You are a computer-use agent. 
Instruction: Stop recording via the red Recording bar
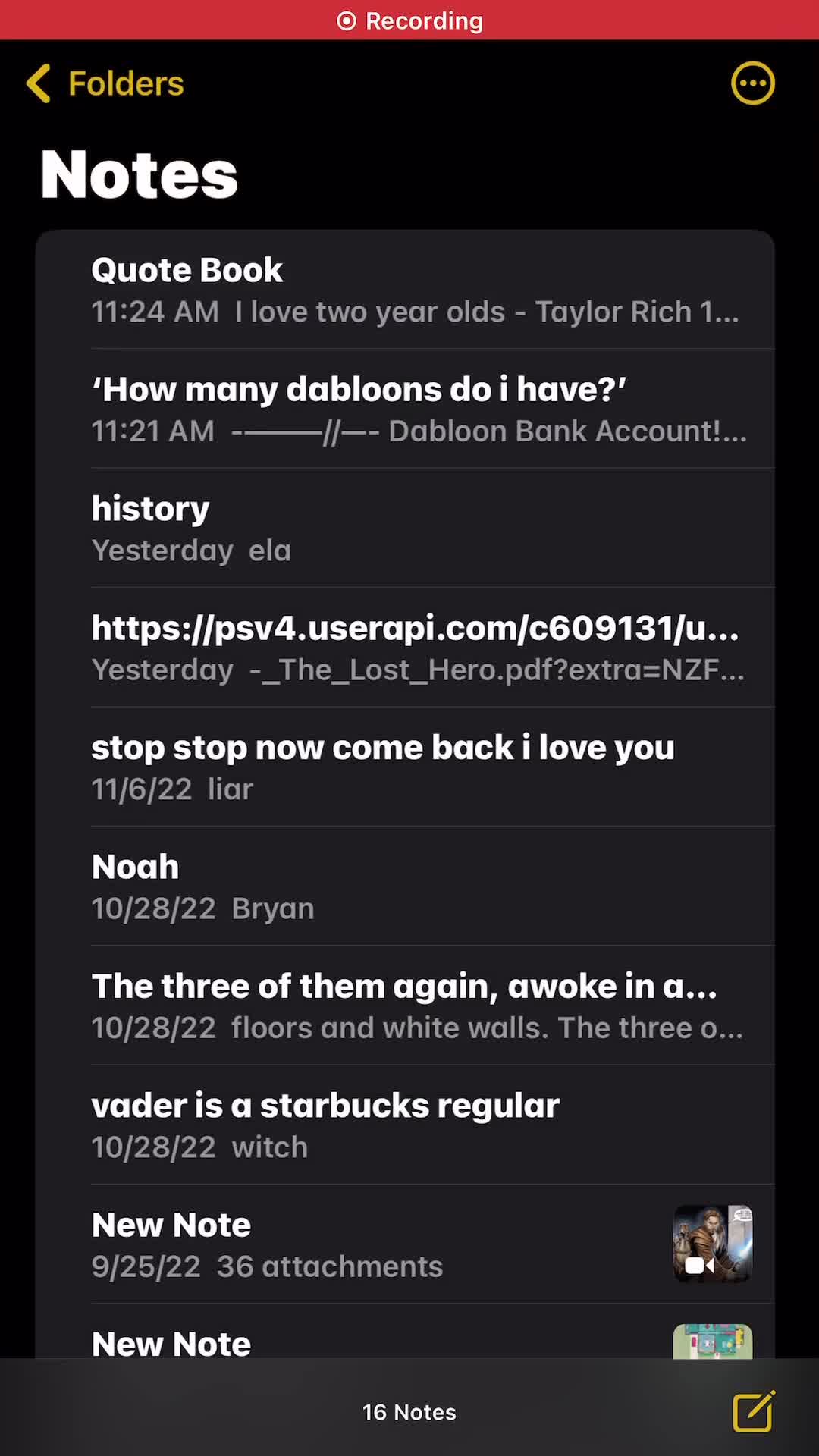click(x=409, y=20)
